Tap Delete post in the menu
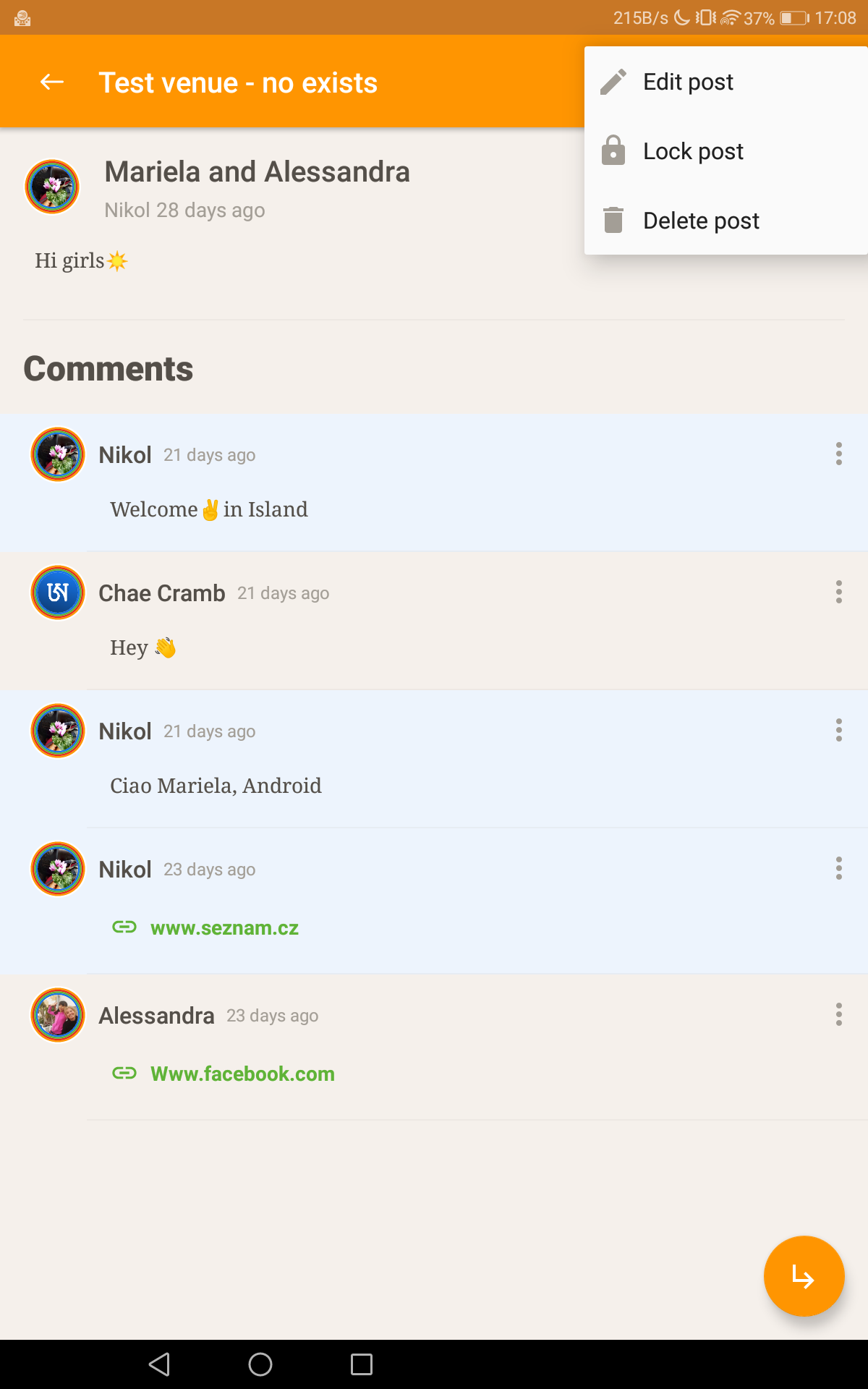 point(700,221)
